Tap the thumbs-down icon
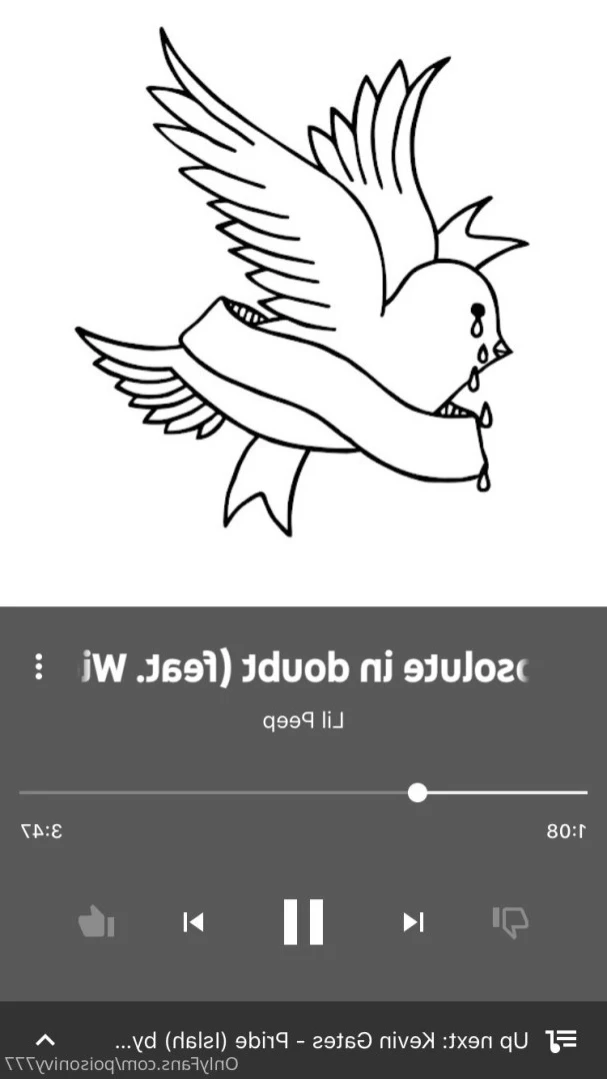The image size is (607, 1079). (x=510, y=921)
